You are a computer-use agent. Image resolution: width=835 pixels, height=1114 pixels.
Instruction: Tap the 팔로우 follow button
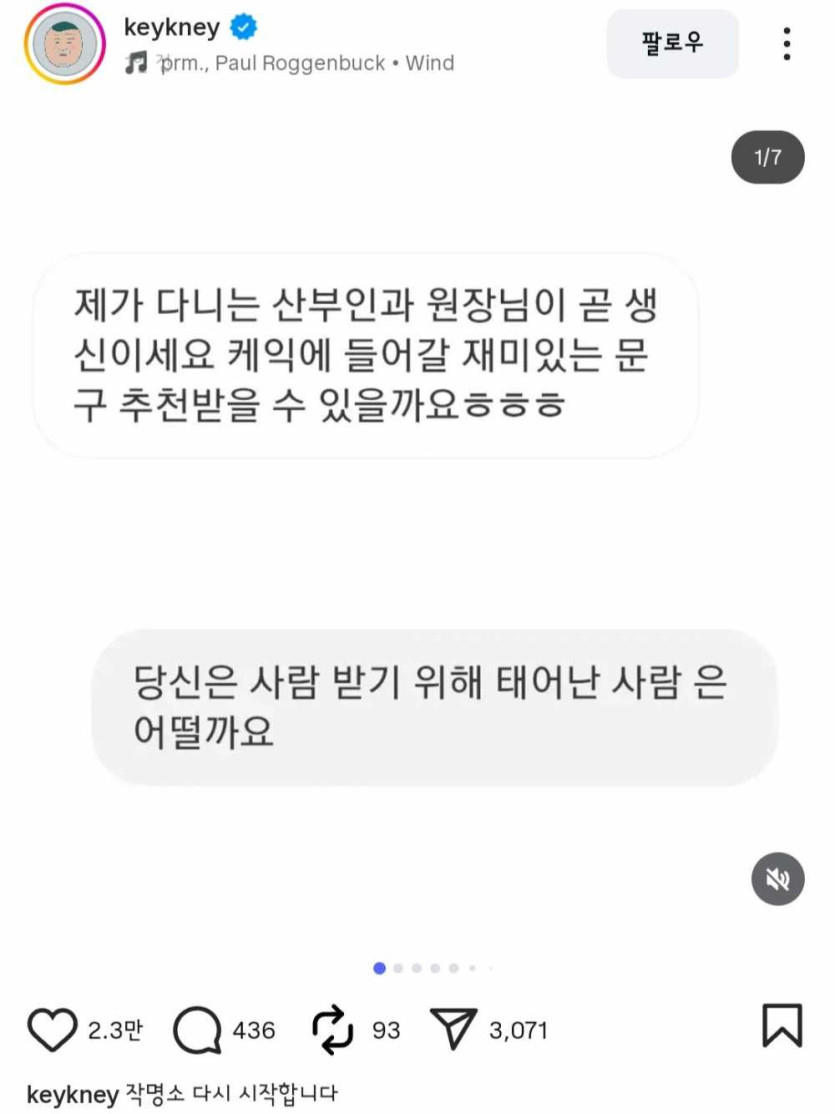672,44
